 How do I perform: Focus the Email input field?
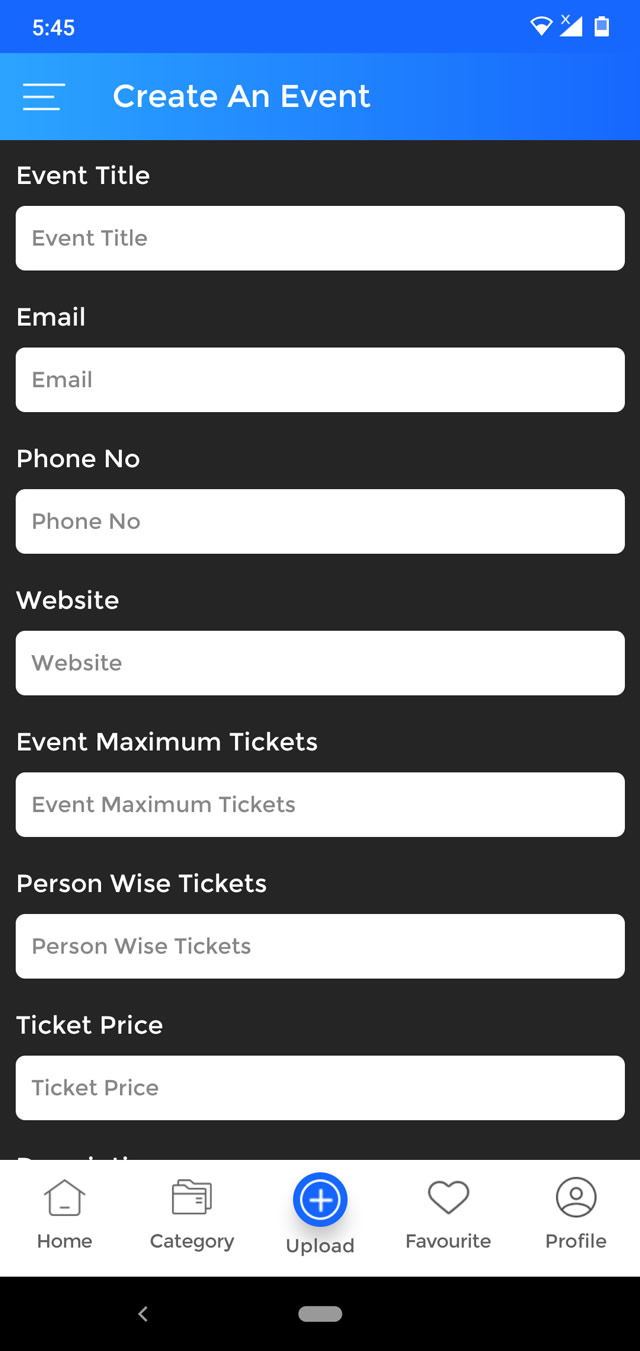(x=320, y=380)
